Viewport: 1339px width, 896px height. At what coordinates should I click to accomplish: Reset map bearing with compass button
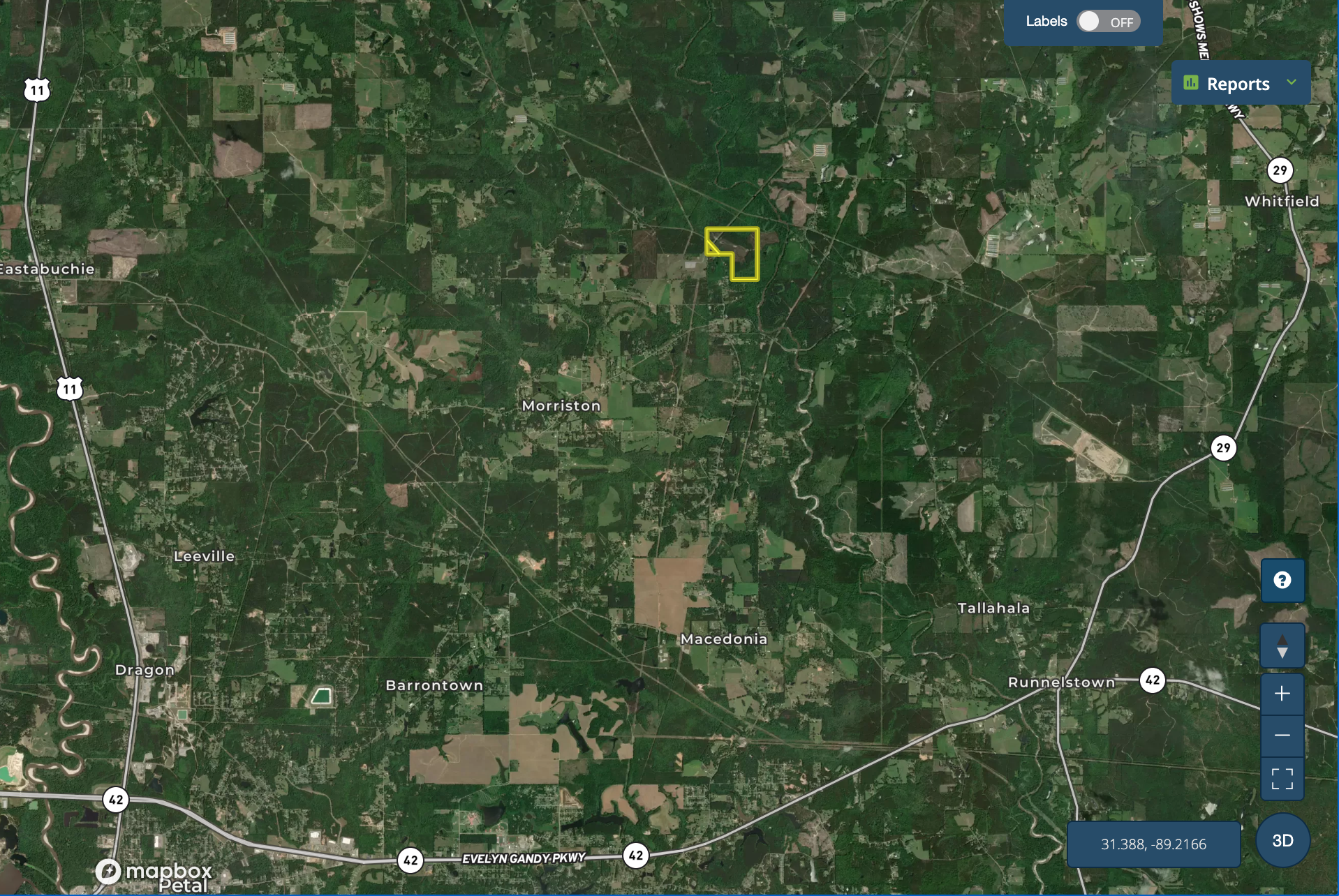pyautogui.click(x=1282, y=646)
